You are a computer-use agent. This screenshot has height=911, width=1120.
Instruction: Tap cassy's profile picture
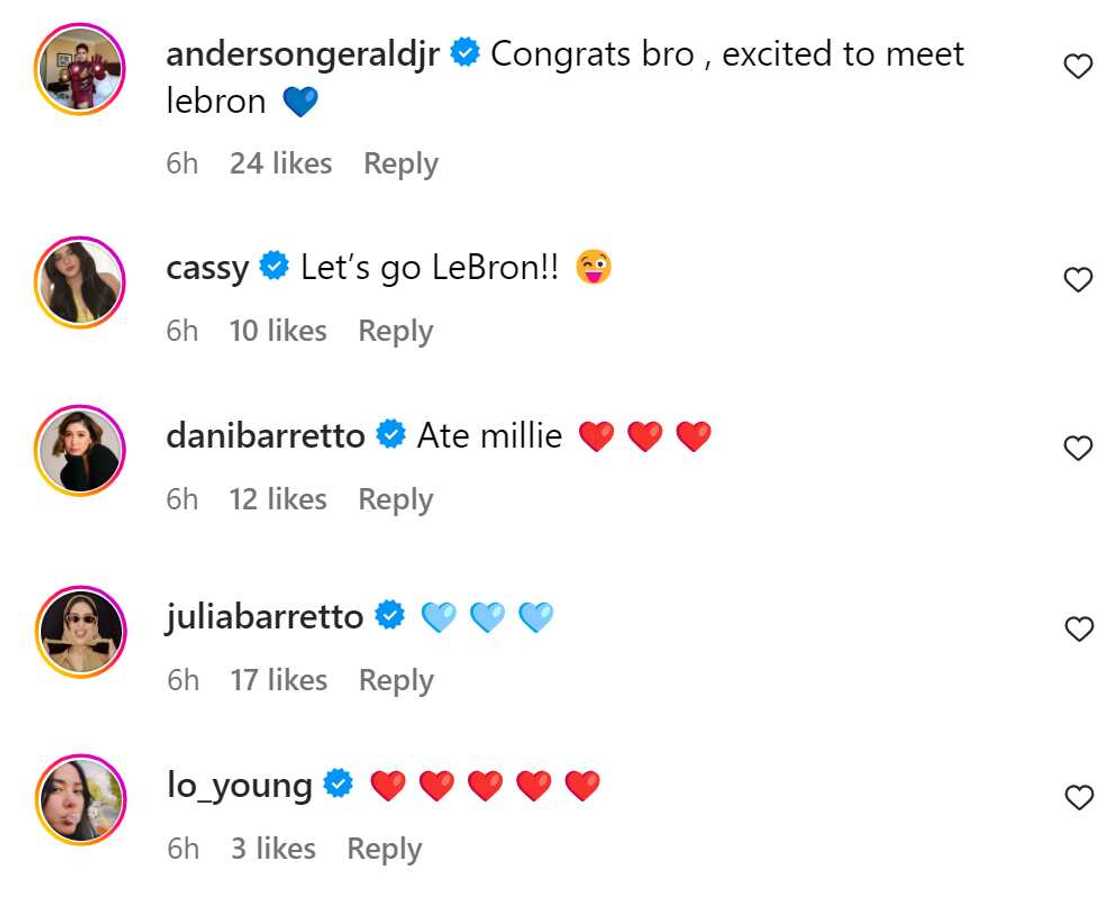click(80, 281)
